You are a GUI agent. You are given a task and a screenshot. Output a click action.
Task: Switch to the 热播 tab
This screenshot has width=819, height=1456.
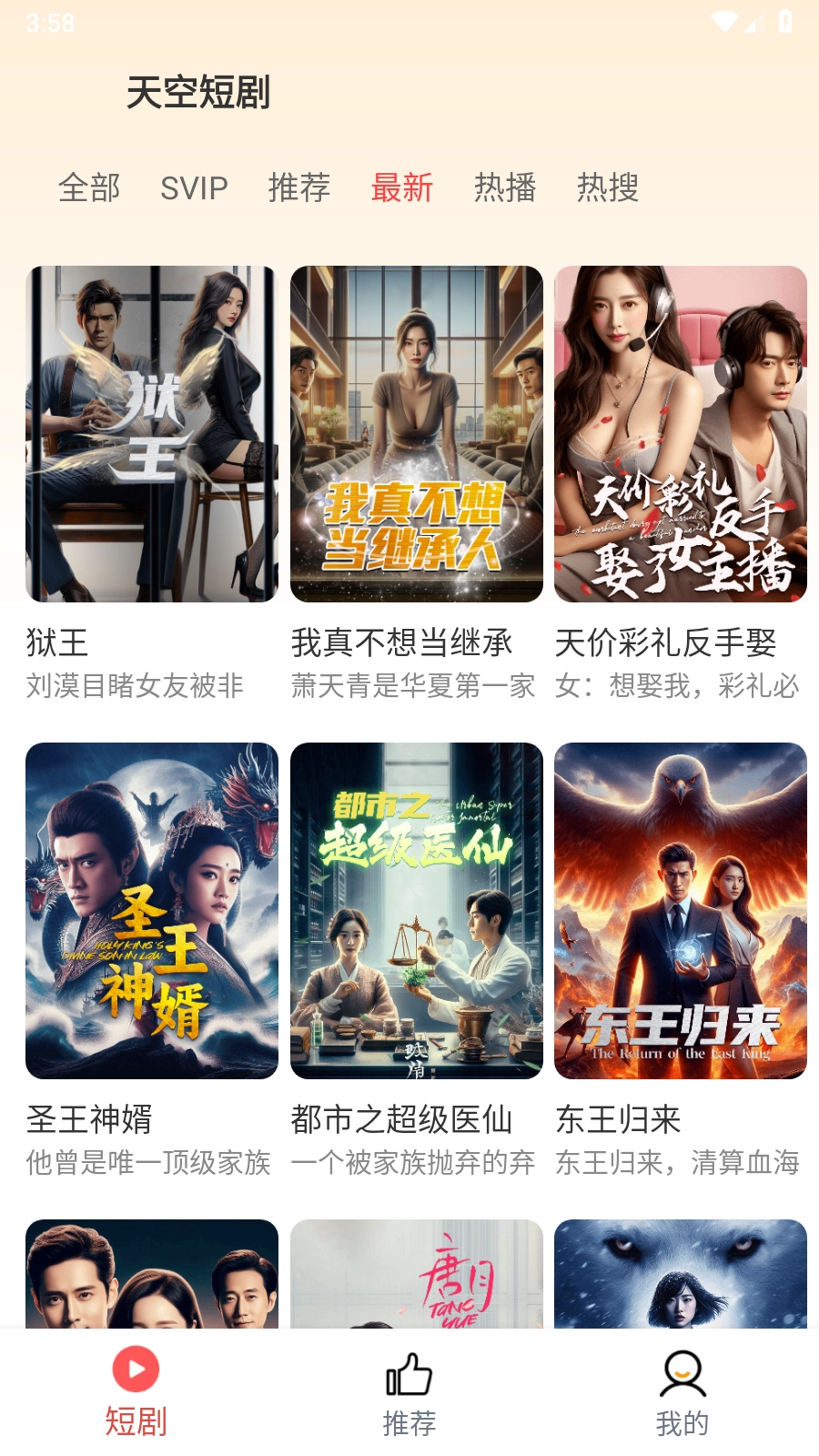click(x=504, y=188)
